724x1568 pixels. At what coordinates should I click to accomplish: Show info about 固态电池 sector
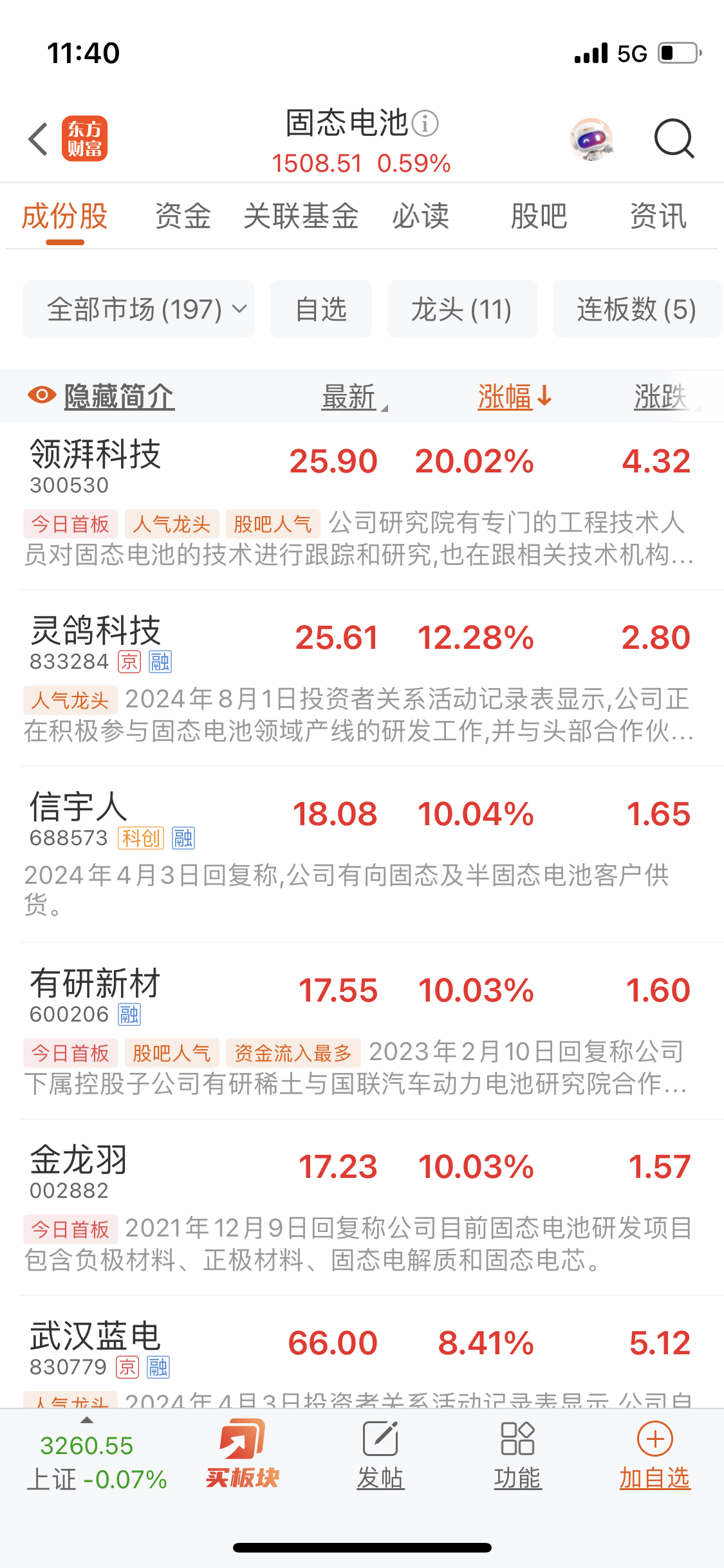click(x=425, y=123)
